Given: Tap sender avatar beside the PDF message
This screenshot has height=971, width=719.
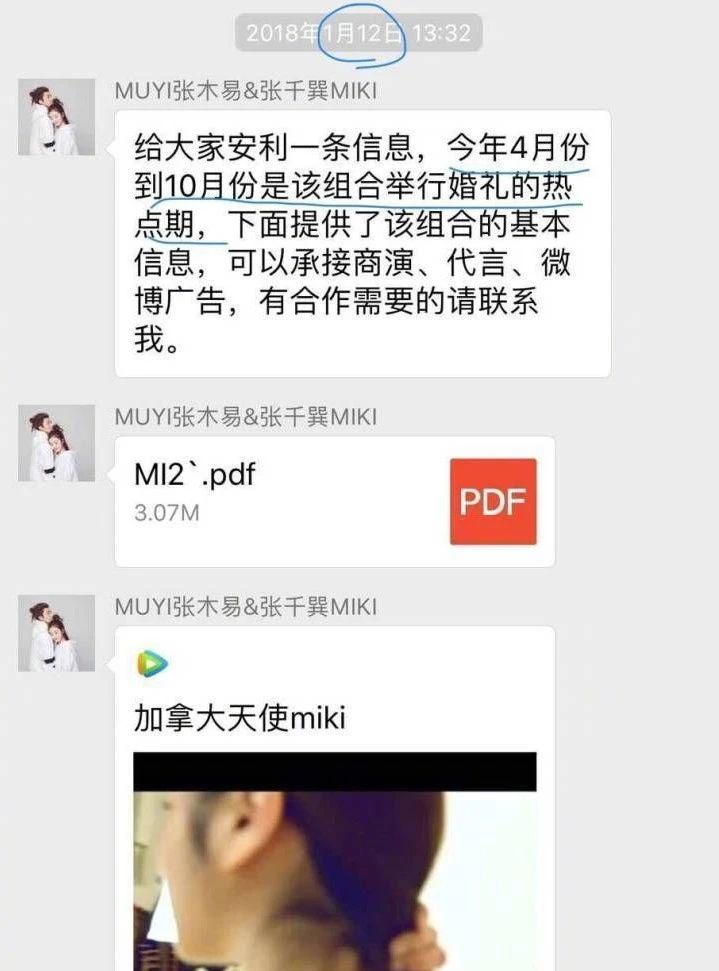Looking at the screenshot, I should (56, 443).
